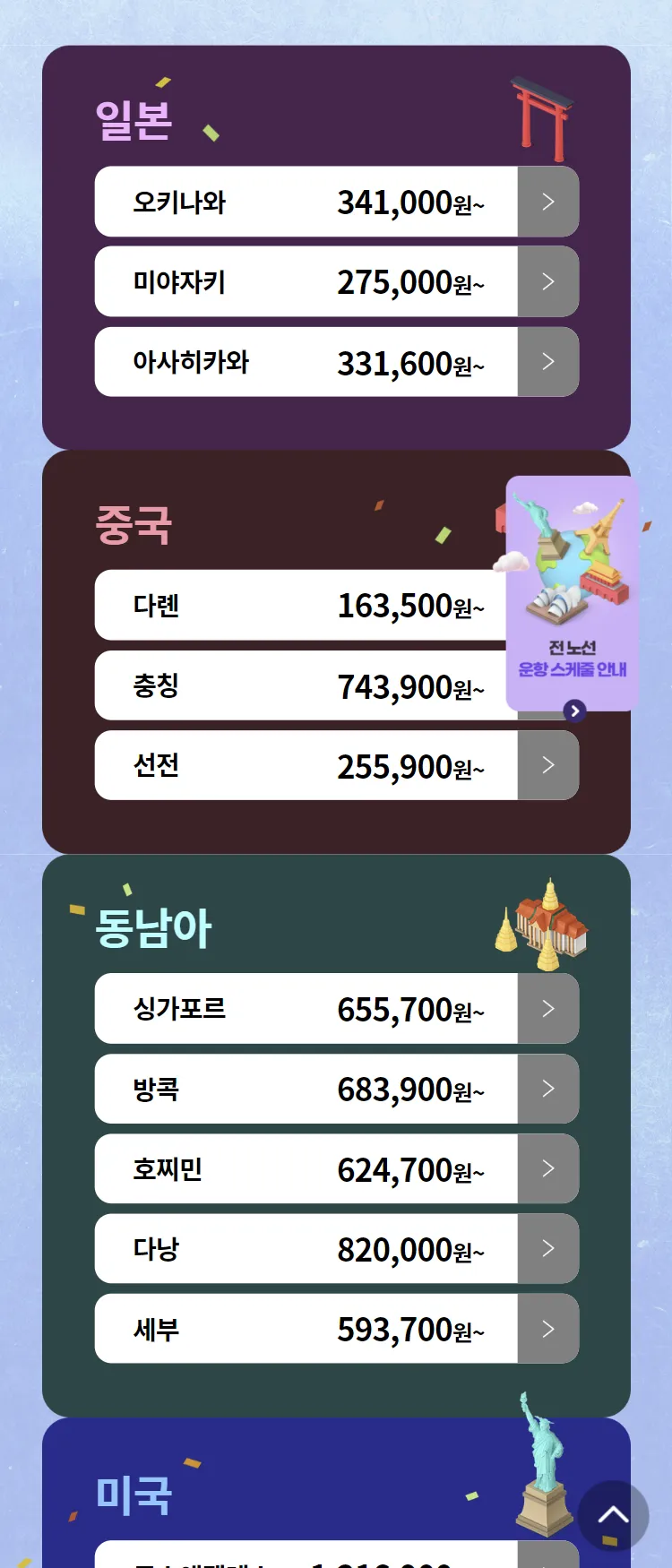Open the 오키나와 fare row
The image size is (672, 1568).
point(336,202)
